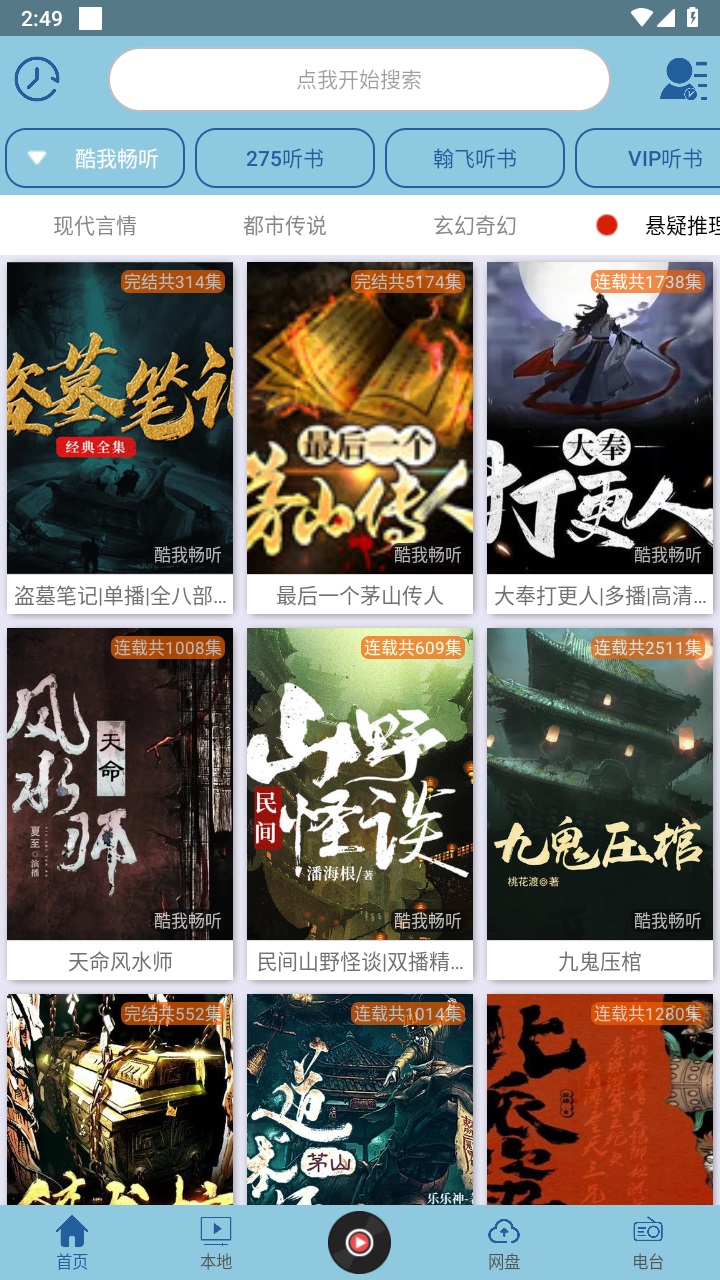The height and width of the screenshot is (1280, 720).
Task: Open the 电台 radio icon
Action: click(648, 1240)
